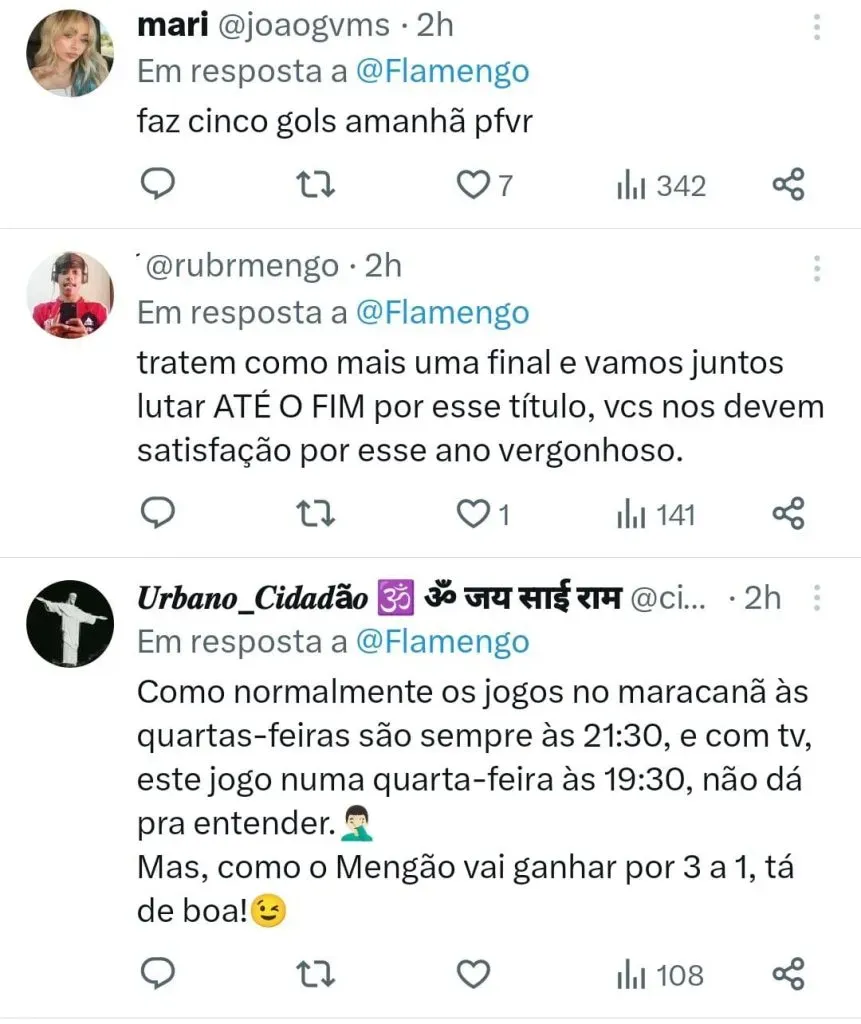861x1024 pixels.
Task: Reply to @rubrmengo's tweet
Action: pos(158,514)
